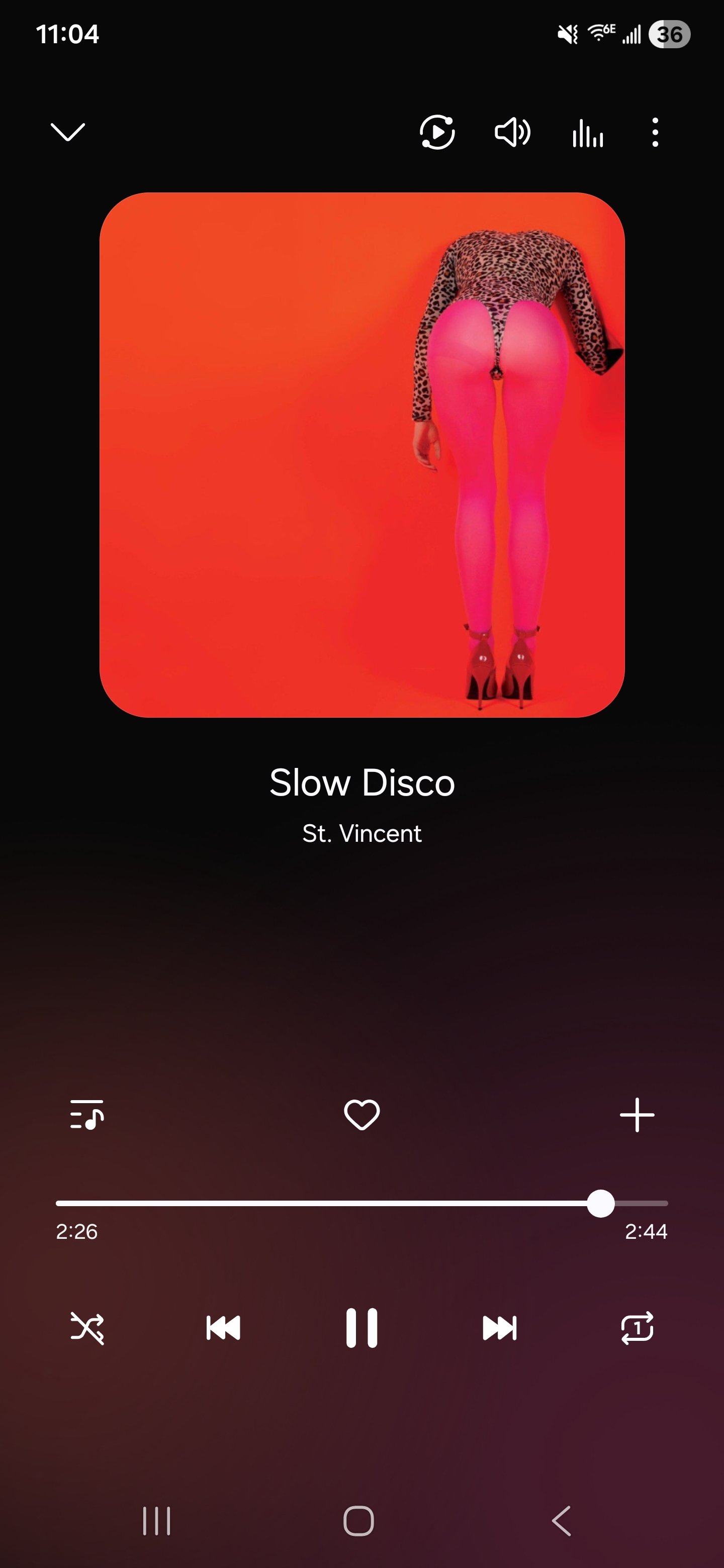Collapse the player with the down chevron
This screenshot has width=724, height=1568.
[67, 132]
